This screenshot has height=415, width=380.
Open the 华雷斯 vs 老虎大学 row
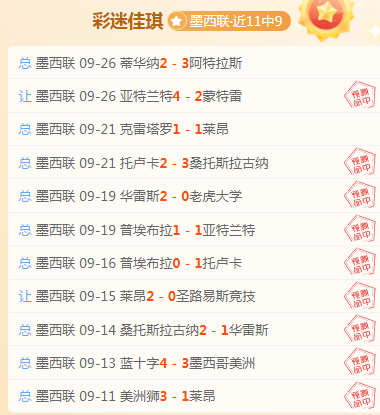pyautogui.click(x=194, y=196)
